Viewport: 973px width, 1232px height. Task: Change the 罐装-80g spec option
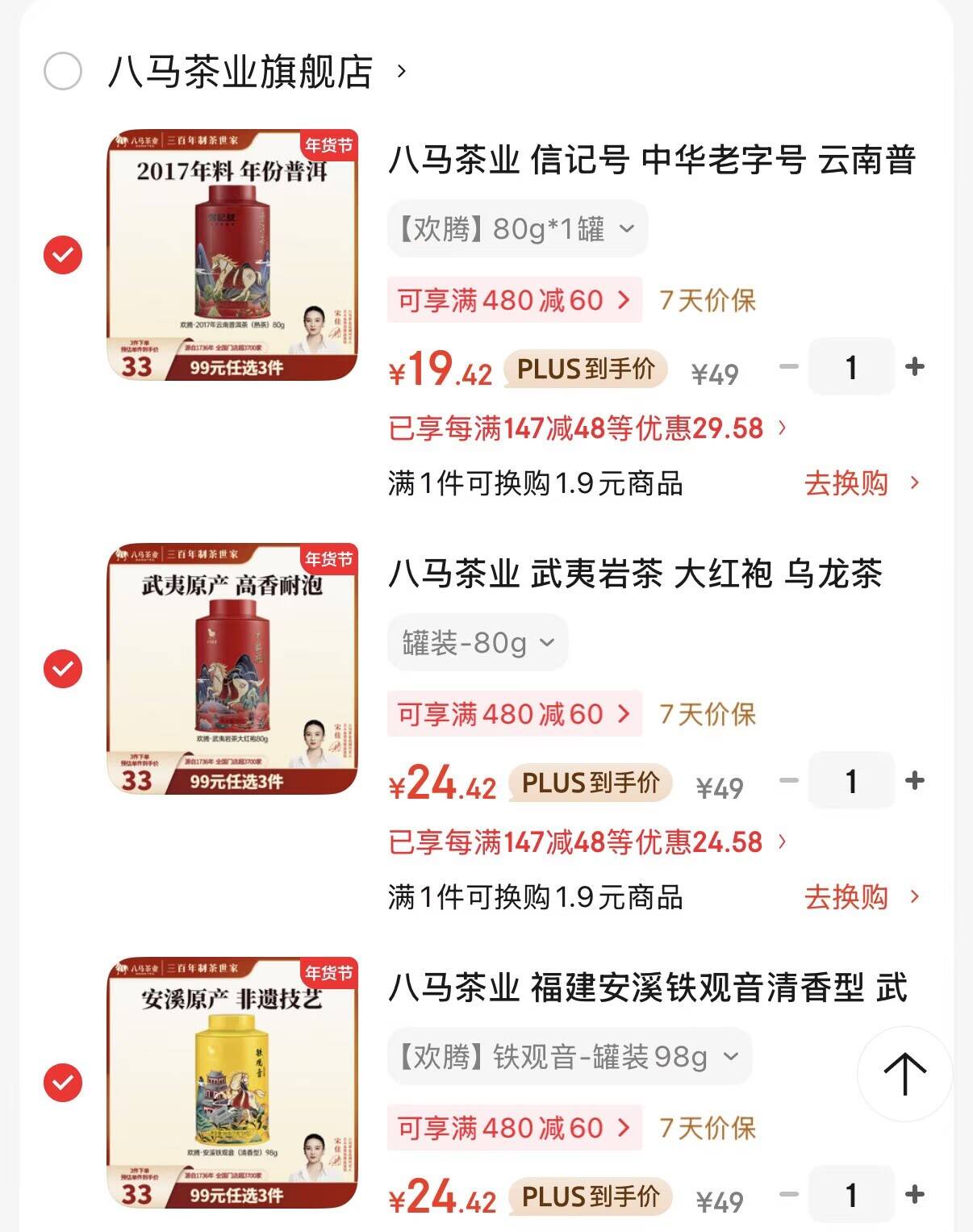pos(478,643)
